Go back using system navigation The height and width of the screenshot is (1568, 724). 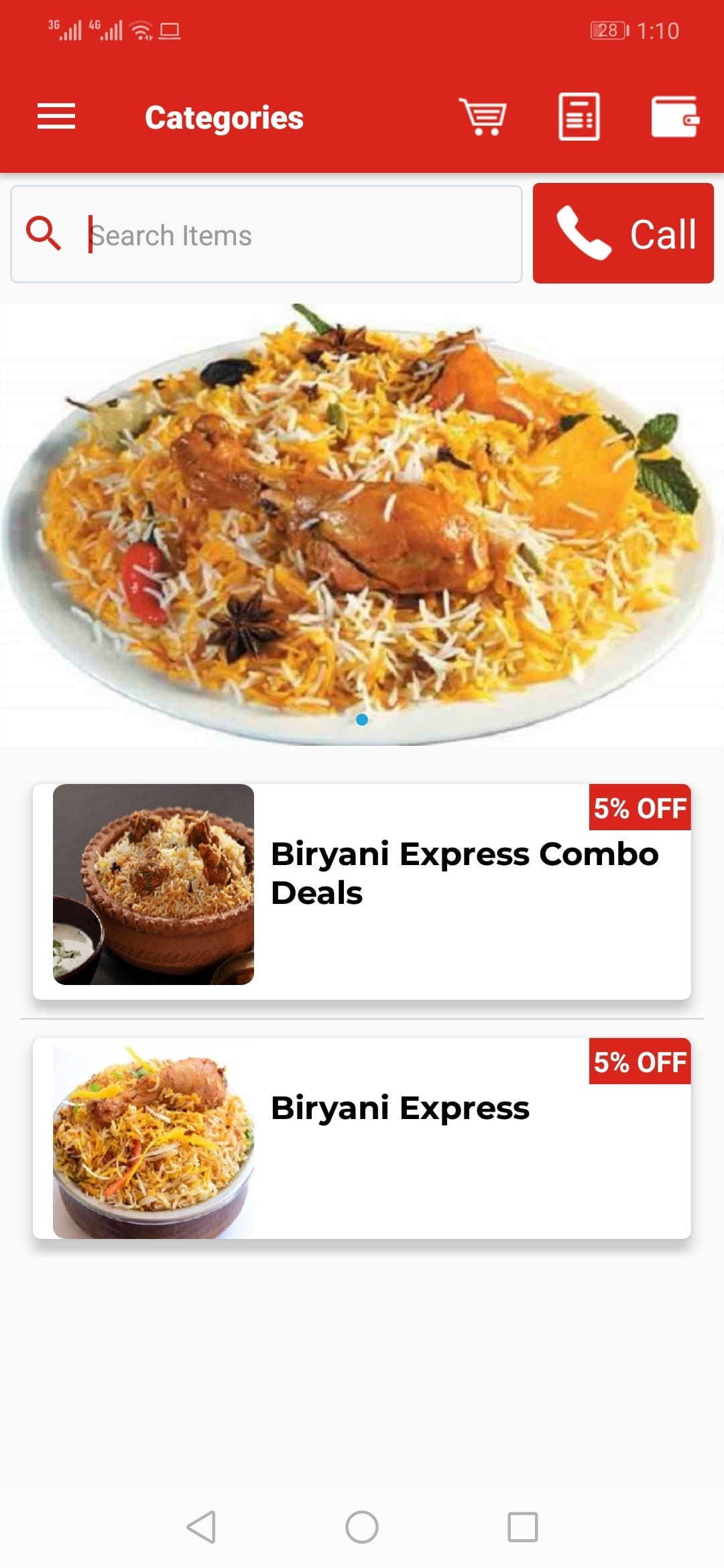click(x=201, y=1527)
